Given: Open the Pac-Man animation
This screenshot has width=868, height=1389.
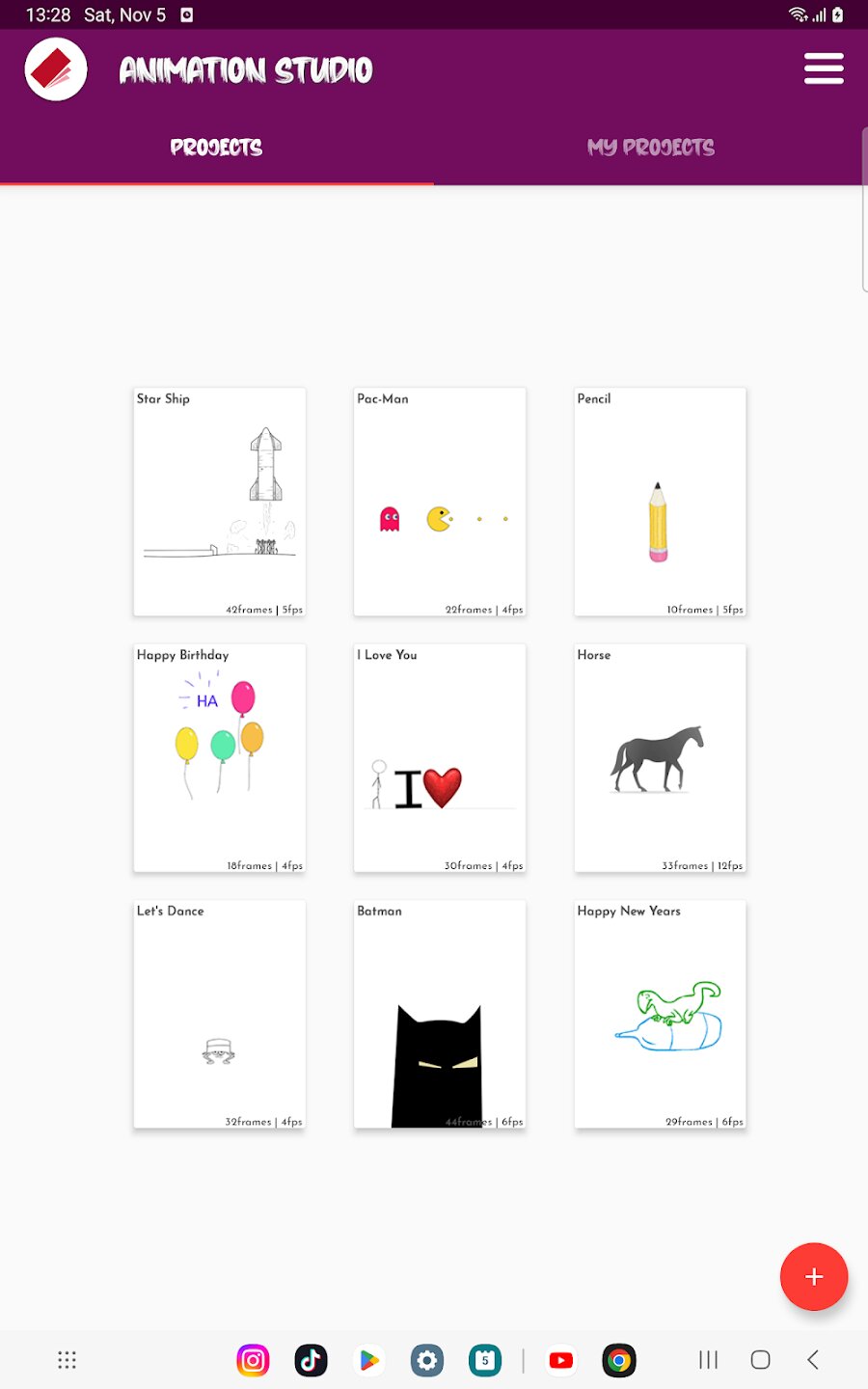Looking at the screenshot, I should [440, 502].
